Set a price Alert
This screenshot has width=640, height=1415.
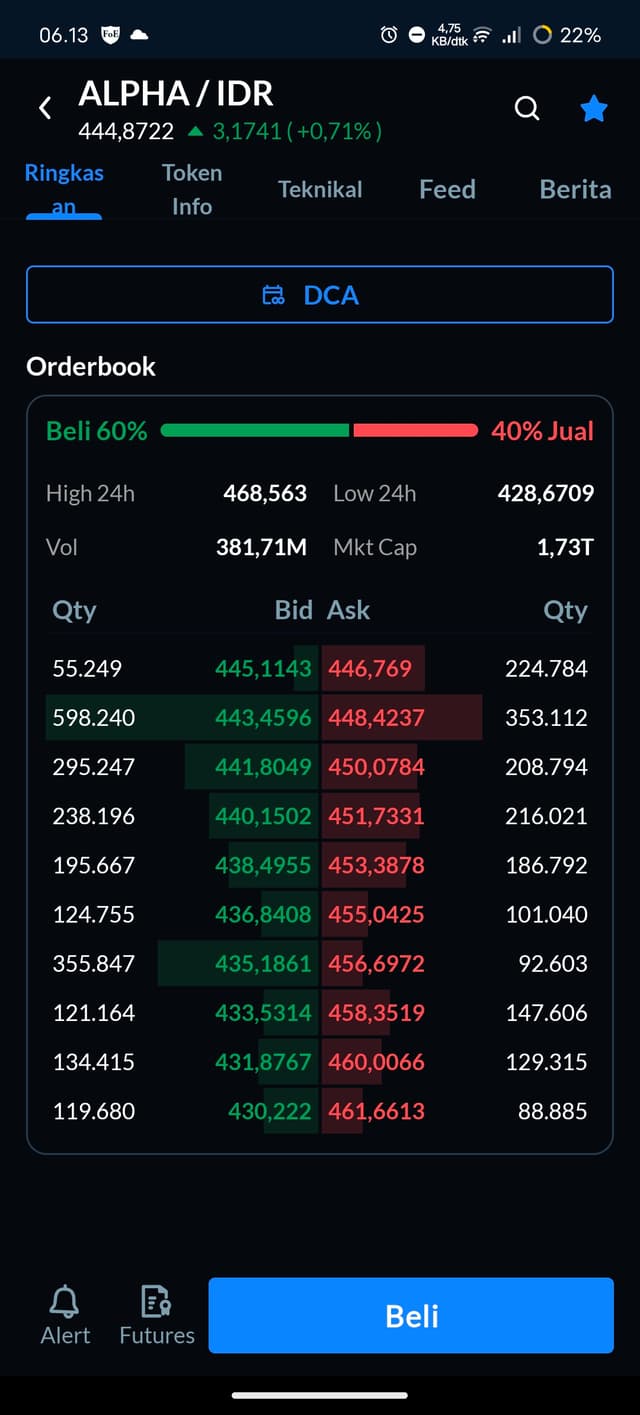[65, 1316]
